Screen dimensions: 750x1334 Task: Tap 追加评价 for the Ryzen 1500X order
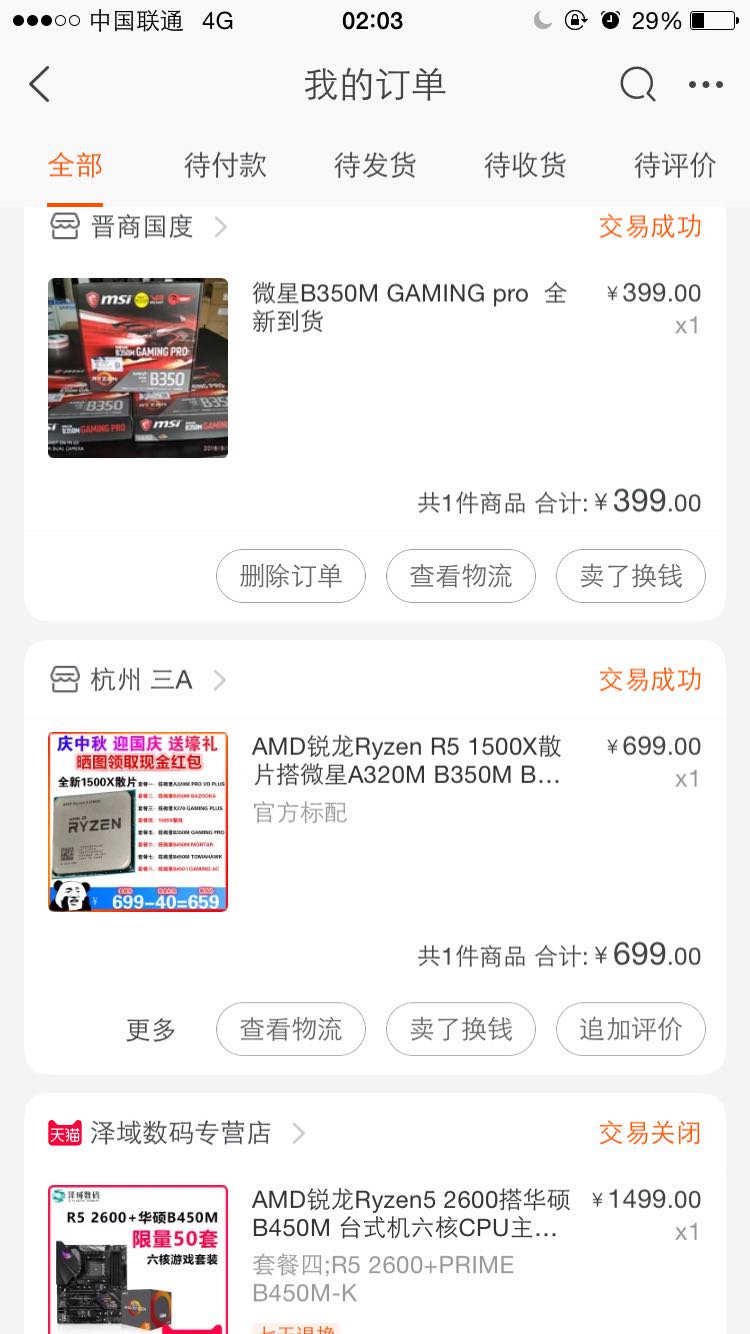pos(631,1029)
